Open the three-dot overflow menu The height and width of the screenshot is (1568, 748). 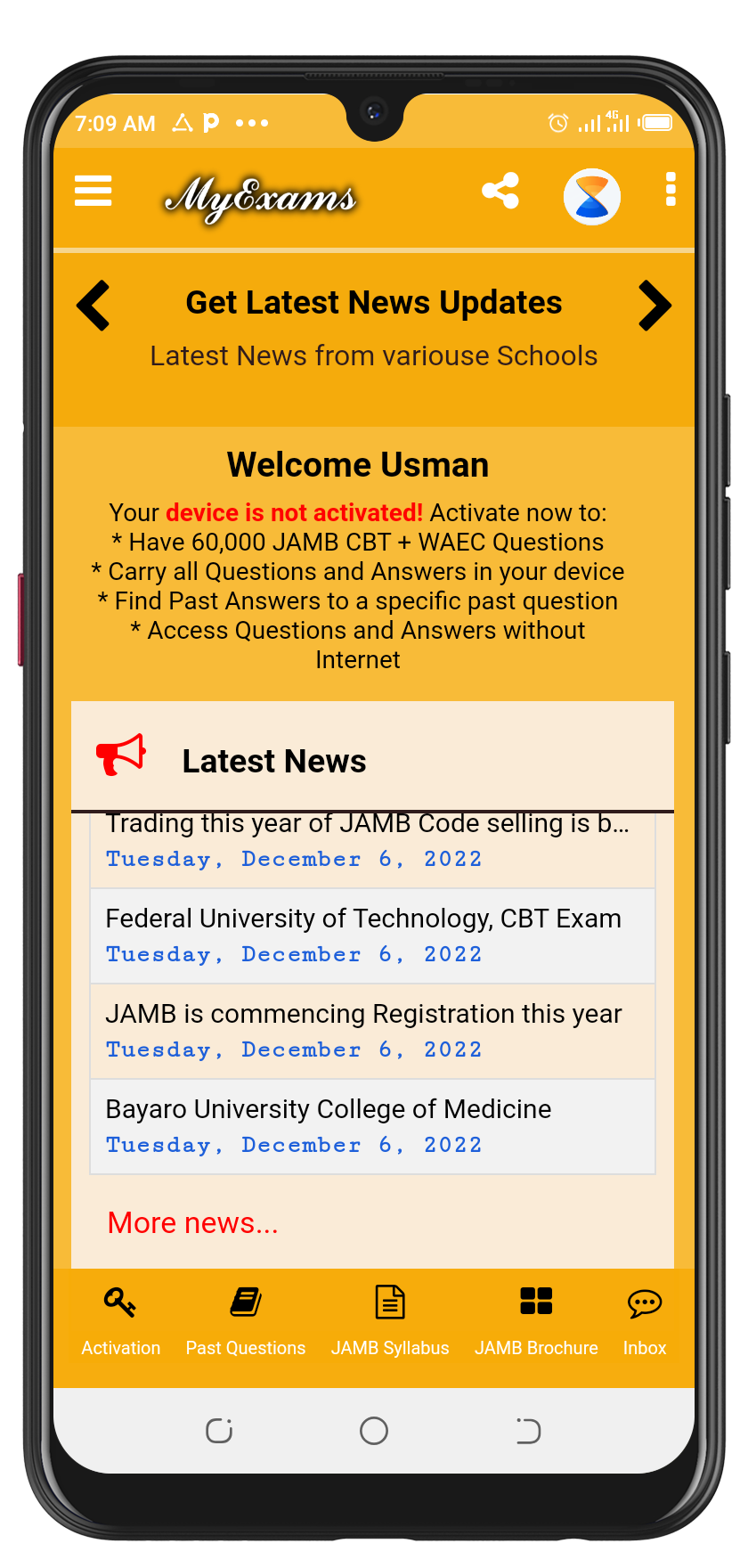(671, 191)
